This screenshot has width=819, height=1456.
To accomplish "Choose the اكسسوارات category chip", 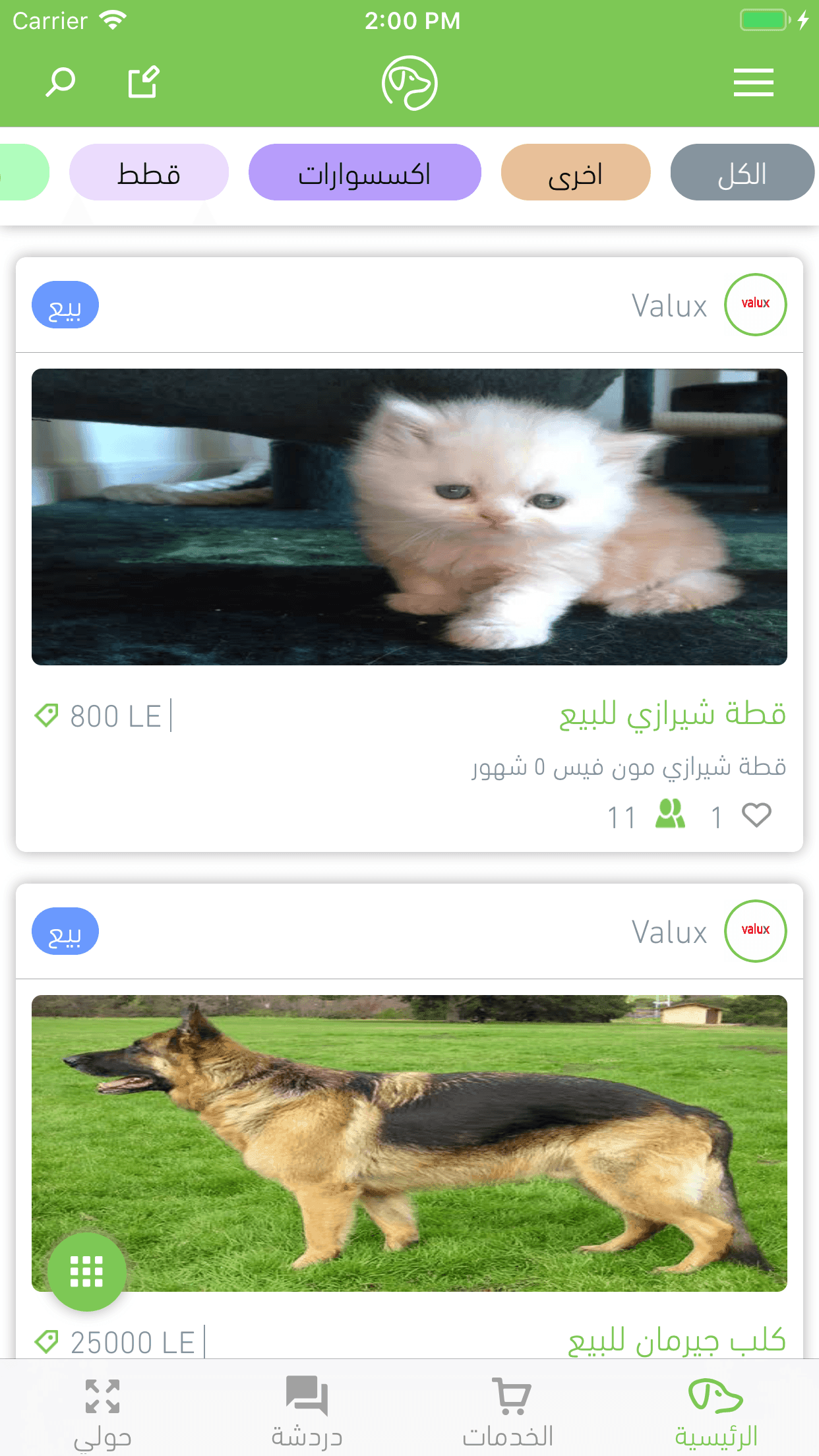I will point(365,173).
